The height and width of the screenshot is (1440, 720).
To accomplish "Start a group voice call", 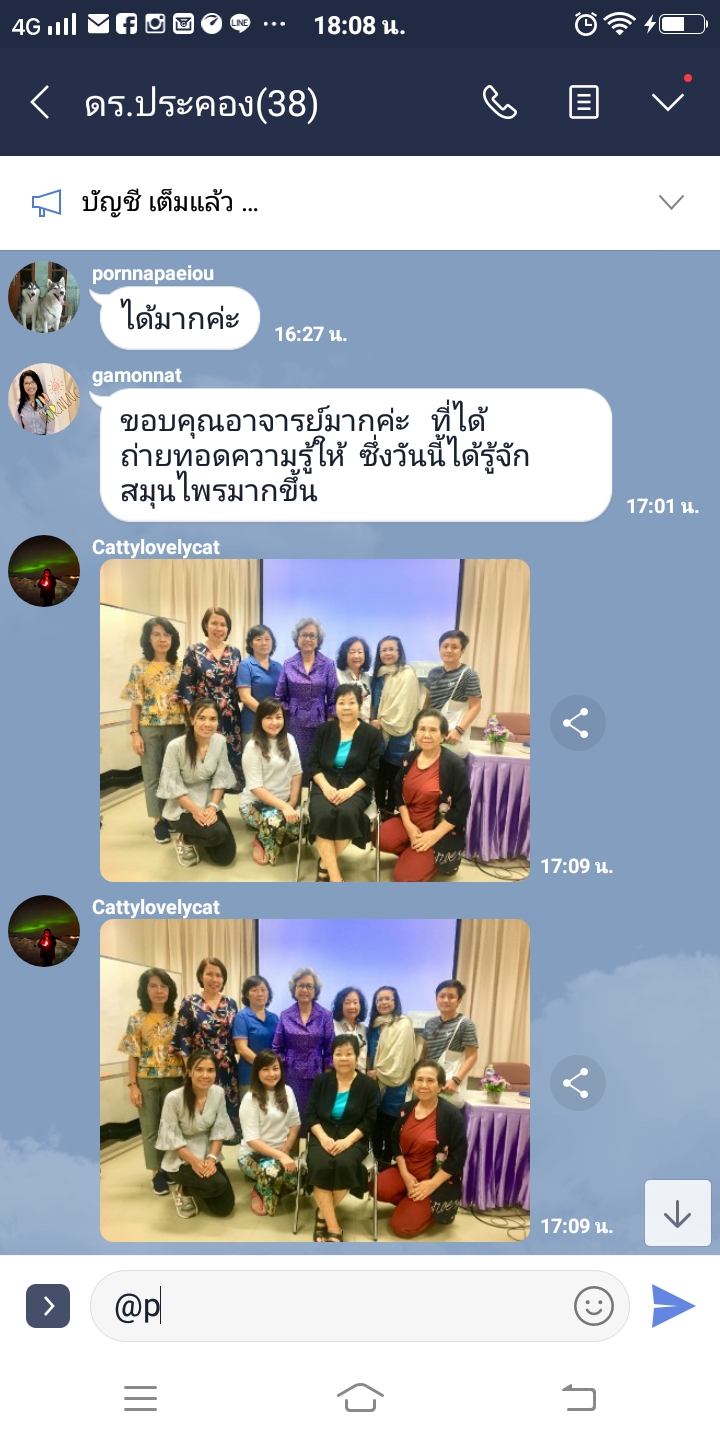I will pyautogui.click(x=499, y=102).
